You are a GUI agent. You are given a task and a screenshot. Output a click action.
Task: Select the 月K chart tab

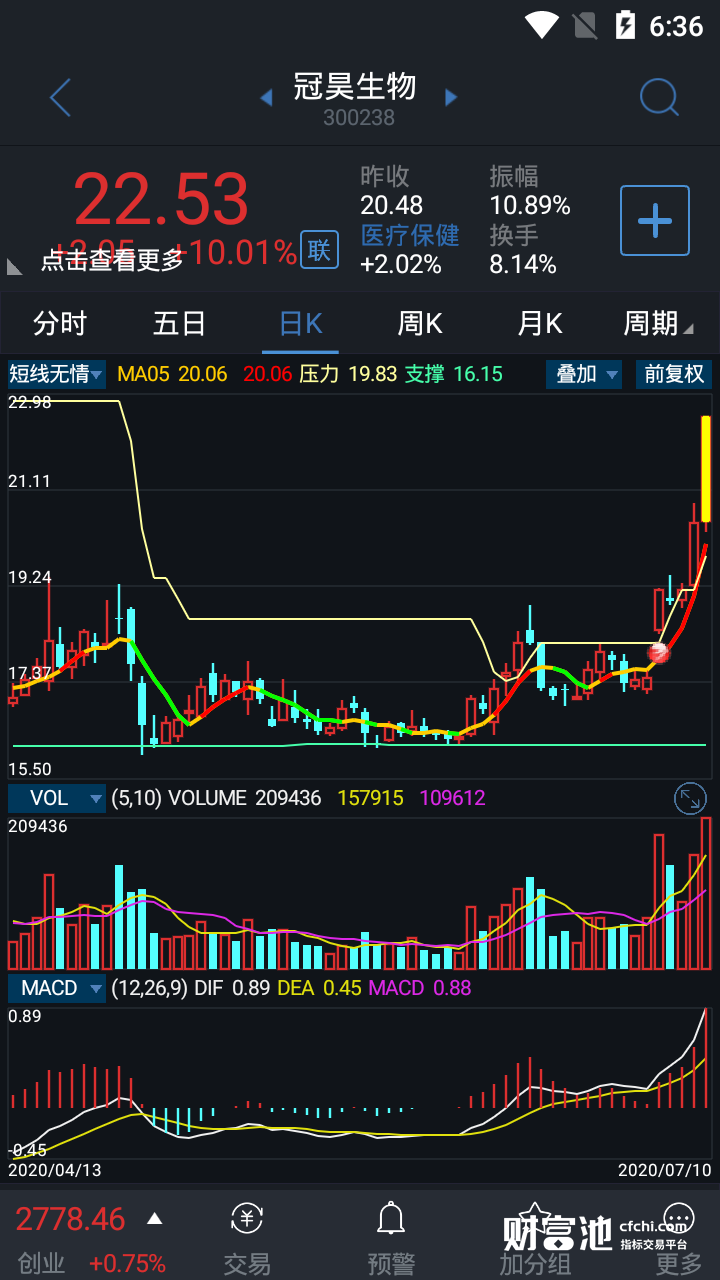click(540, 324)
